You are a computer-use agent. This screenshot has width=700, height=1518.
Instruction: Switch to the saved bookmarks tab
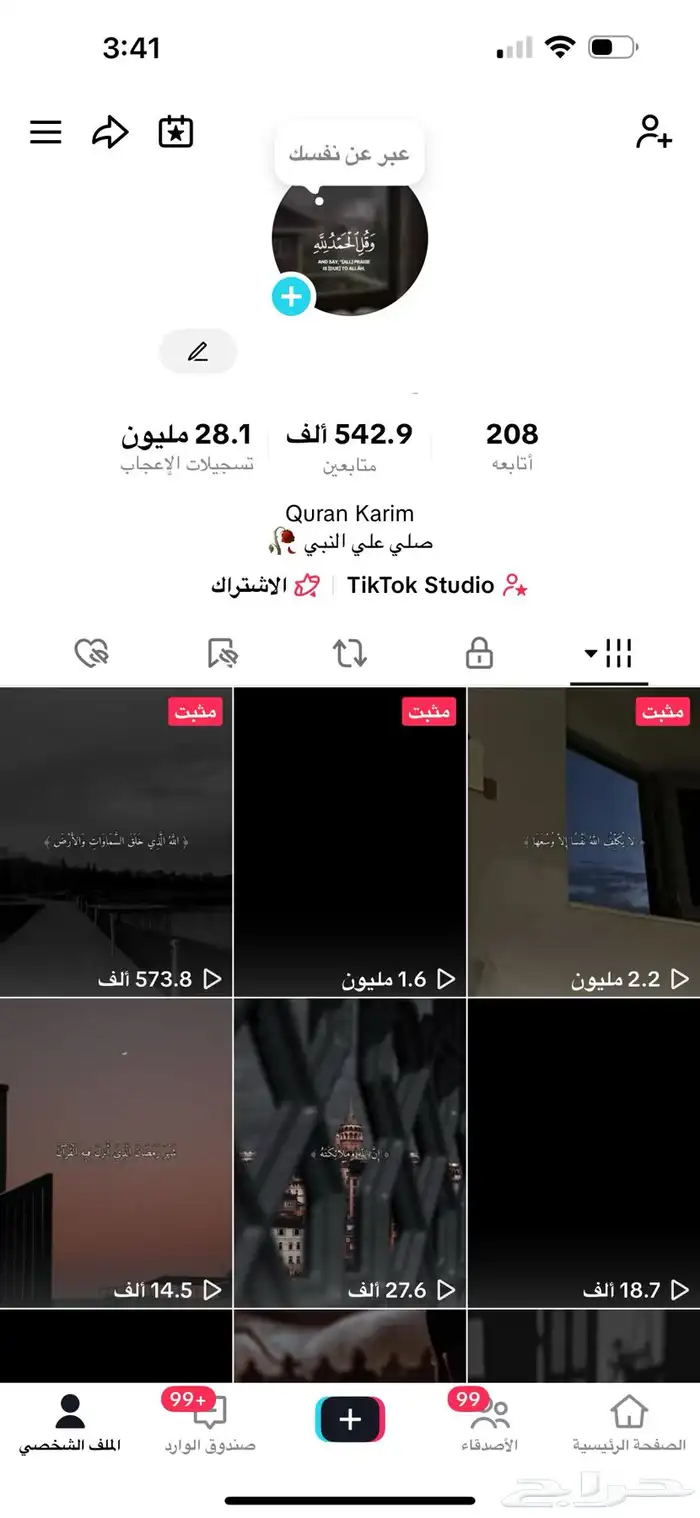pyautogui.click(x=222, y=654)
